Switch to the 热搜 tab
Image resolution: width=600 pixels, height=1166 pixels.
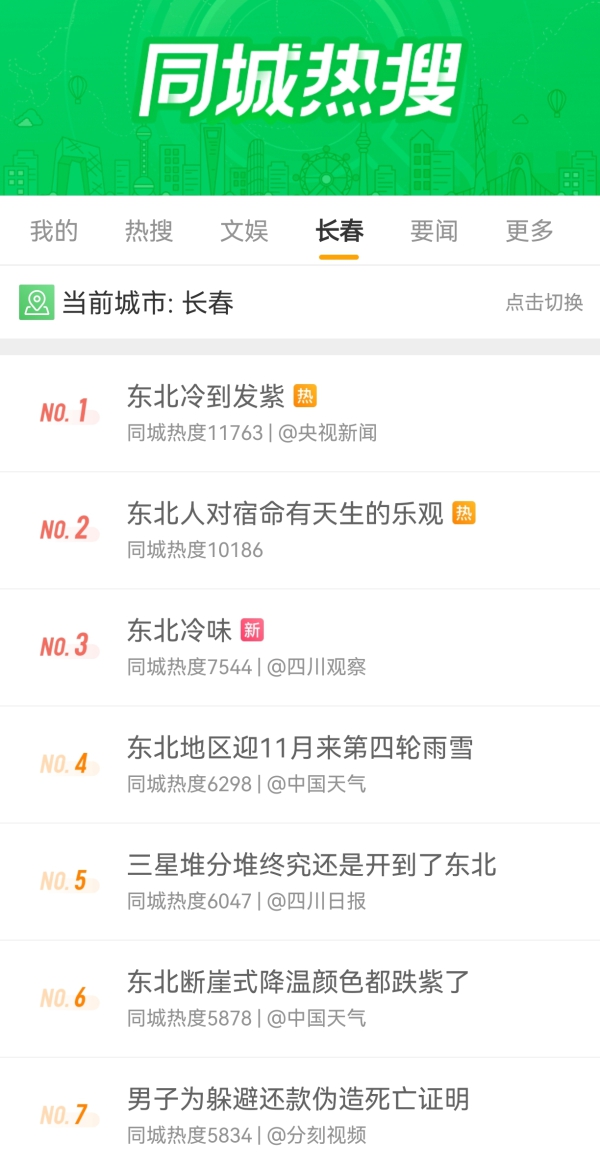pos(149,232)
